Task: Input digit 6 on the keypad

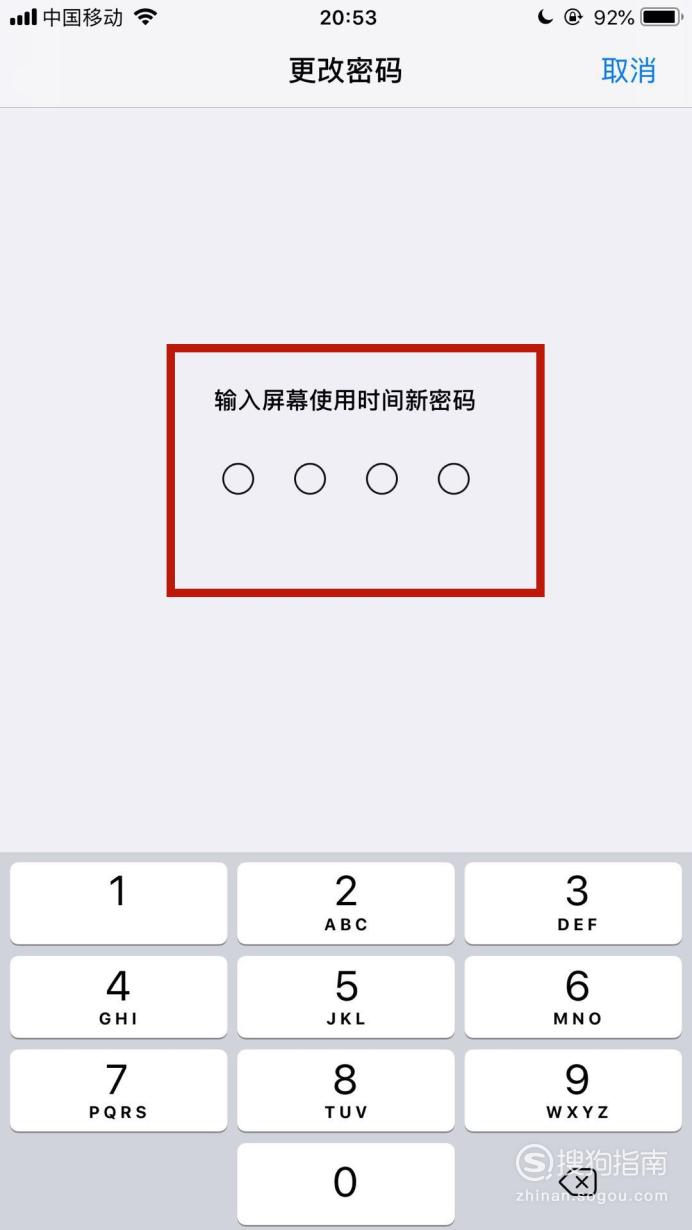Action: tap(573, 996)
